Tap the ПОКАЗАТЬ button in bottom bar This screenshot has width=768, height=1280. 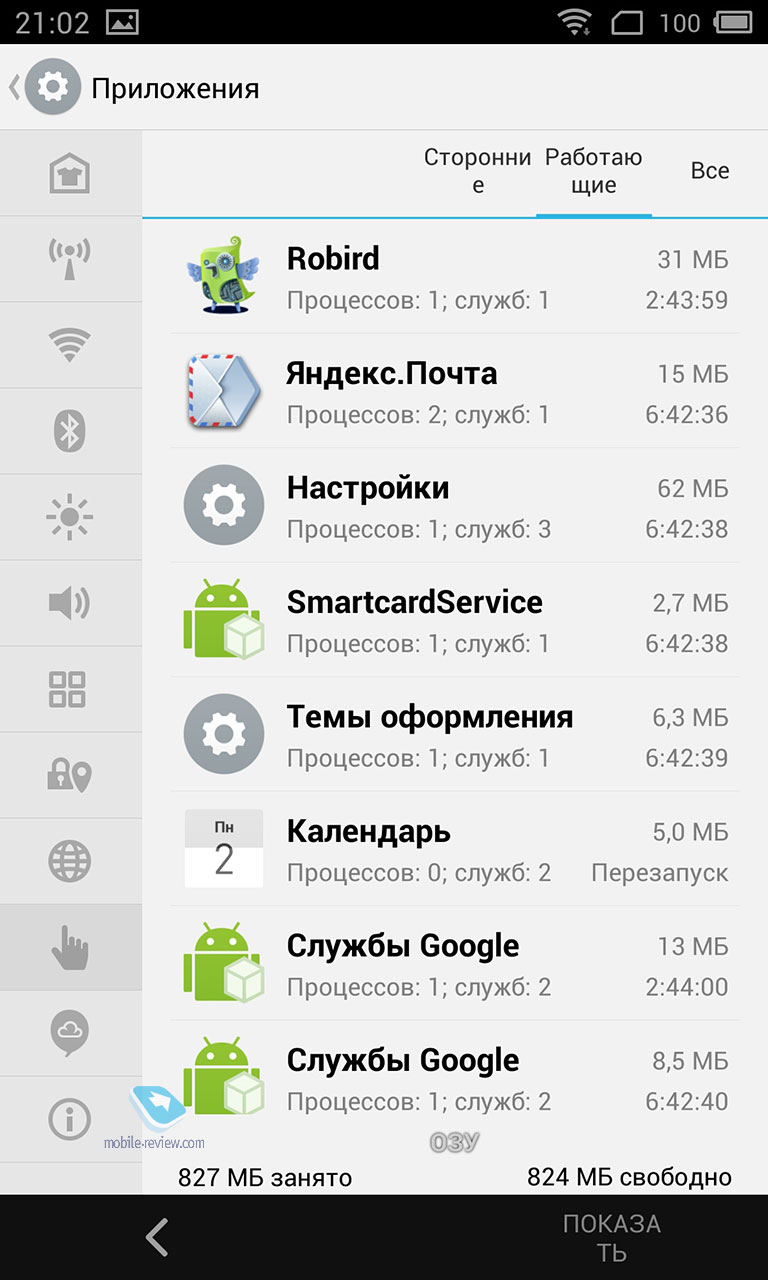(611, 1238)
